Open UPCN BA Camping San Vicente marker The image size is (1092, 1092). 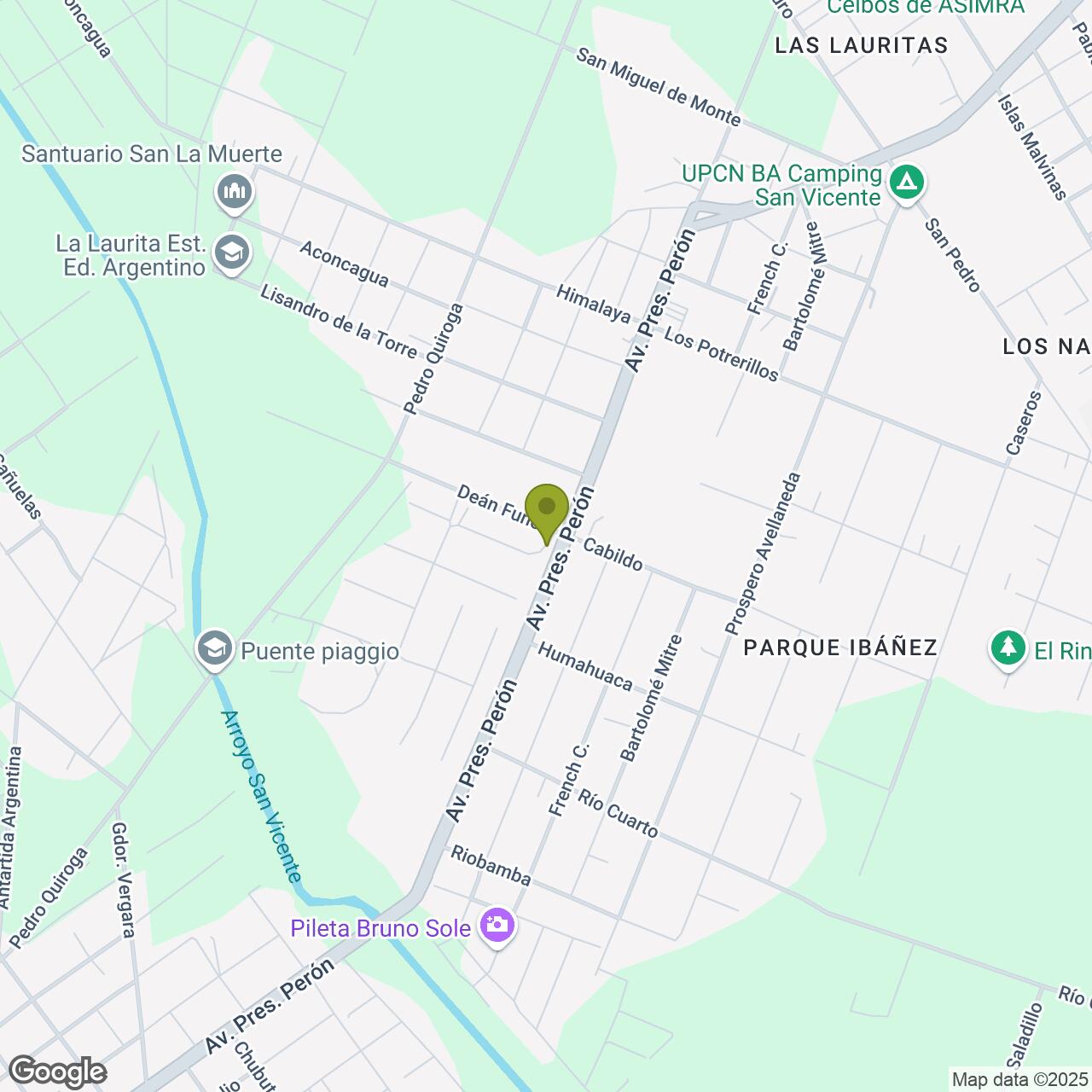pos(906,183)
